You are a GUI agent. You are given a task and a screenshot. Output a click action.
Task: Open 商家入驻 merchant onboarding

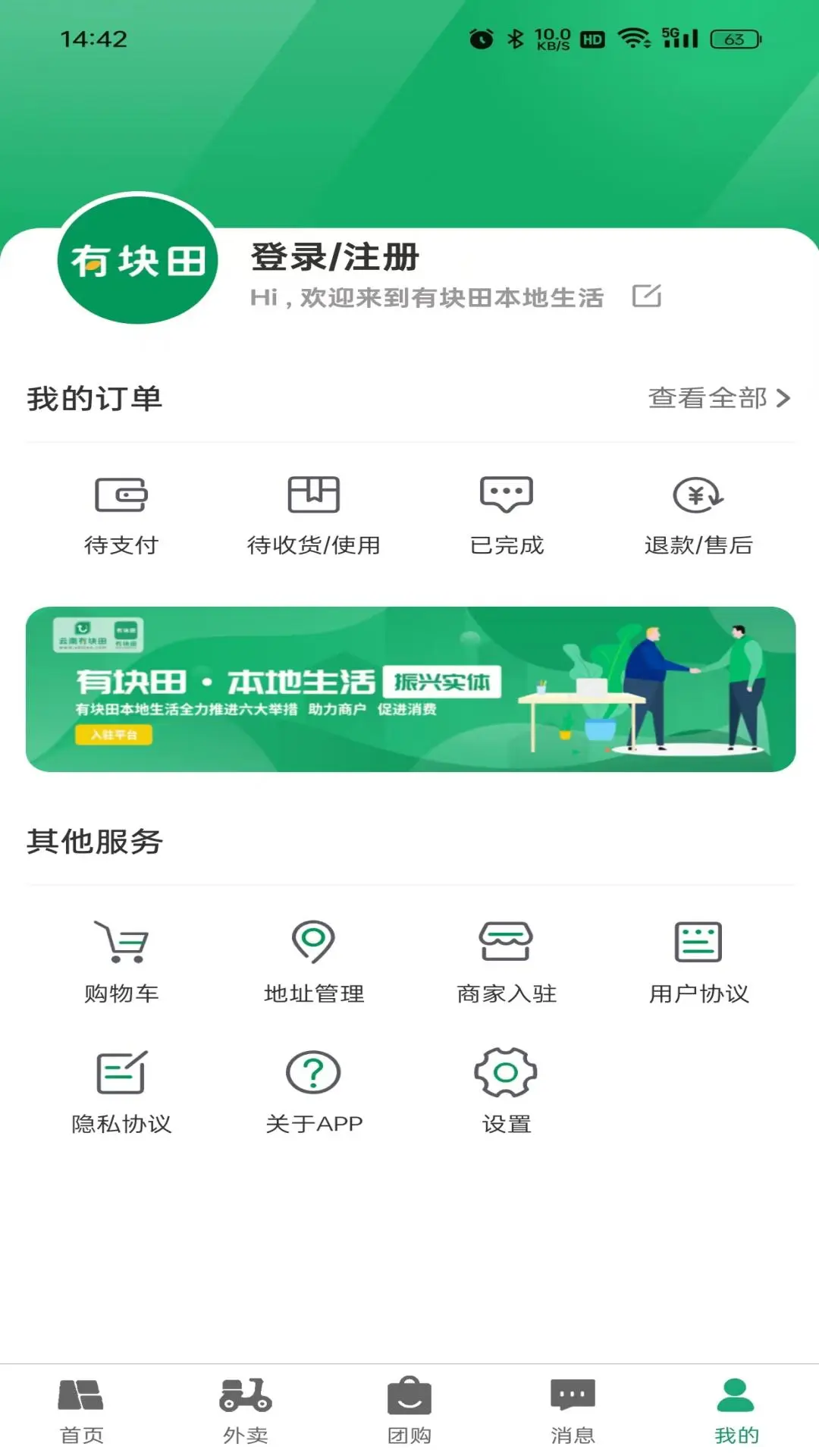[506, 959]
